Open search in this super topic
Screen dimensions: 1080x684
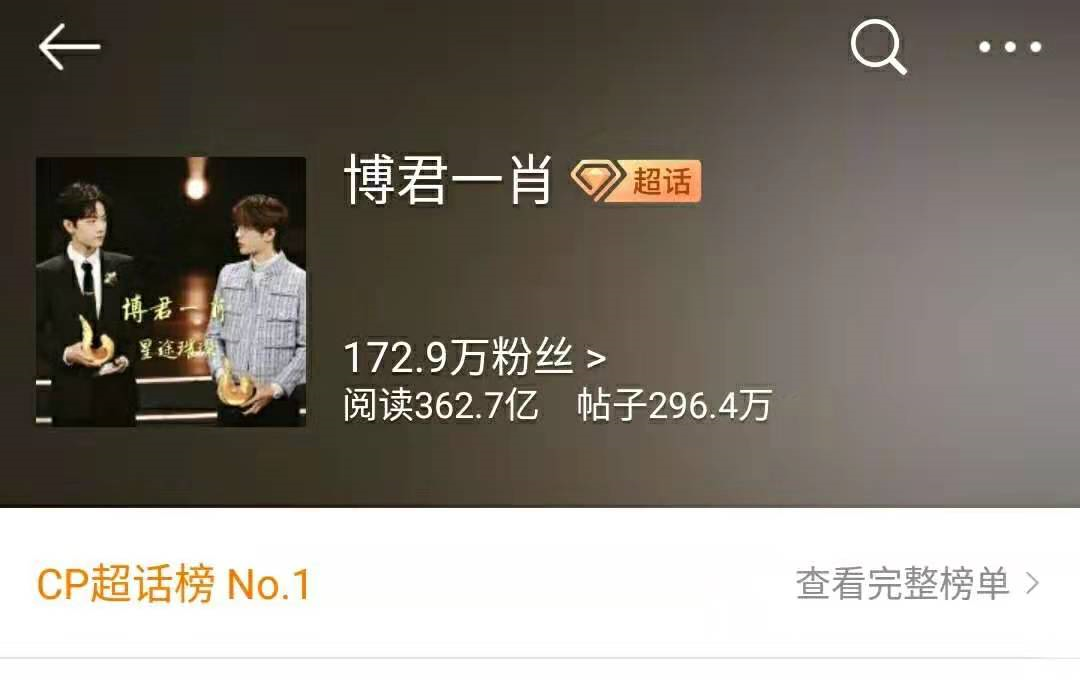click(878, 47)
